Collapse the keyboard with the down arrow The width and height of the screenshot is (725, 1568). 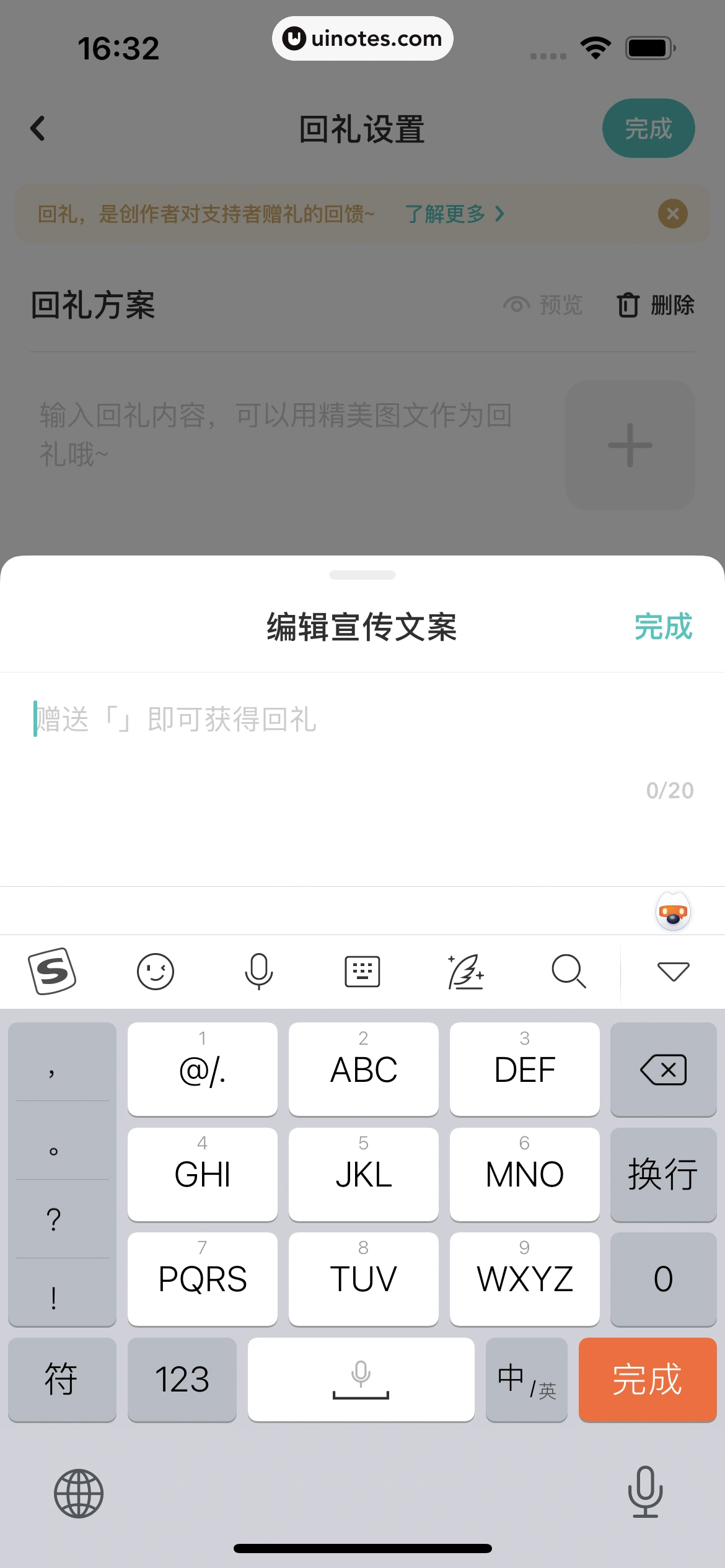click(672, 971)
